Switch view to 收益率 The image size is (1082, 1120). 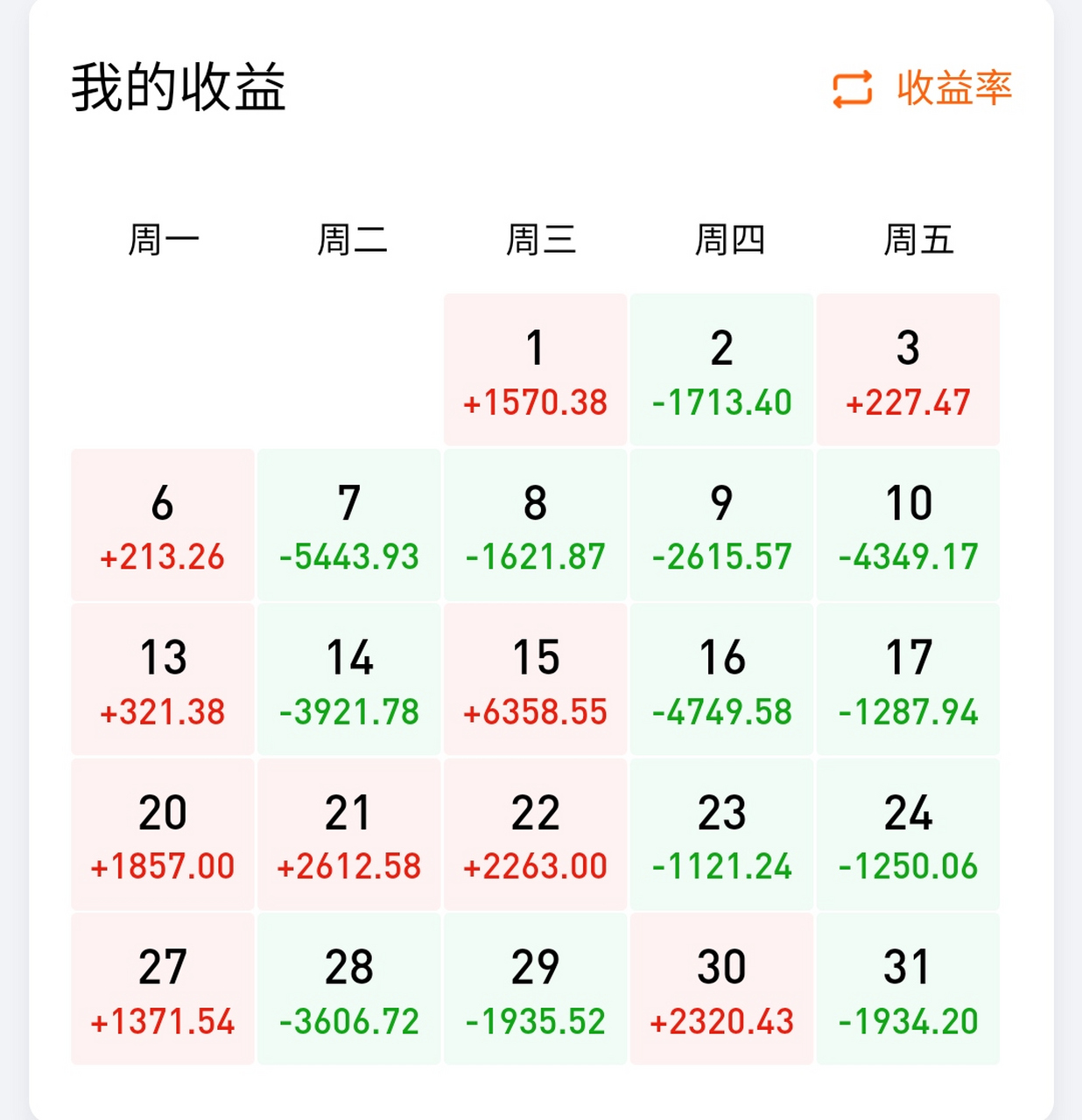pos(955,88)
